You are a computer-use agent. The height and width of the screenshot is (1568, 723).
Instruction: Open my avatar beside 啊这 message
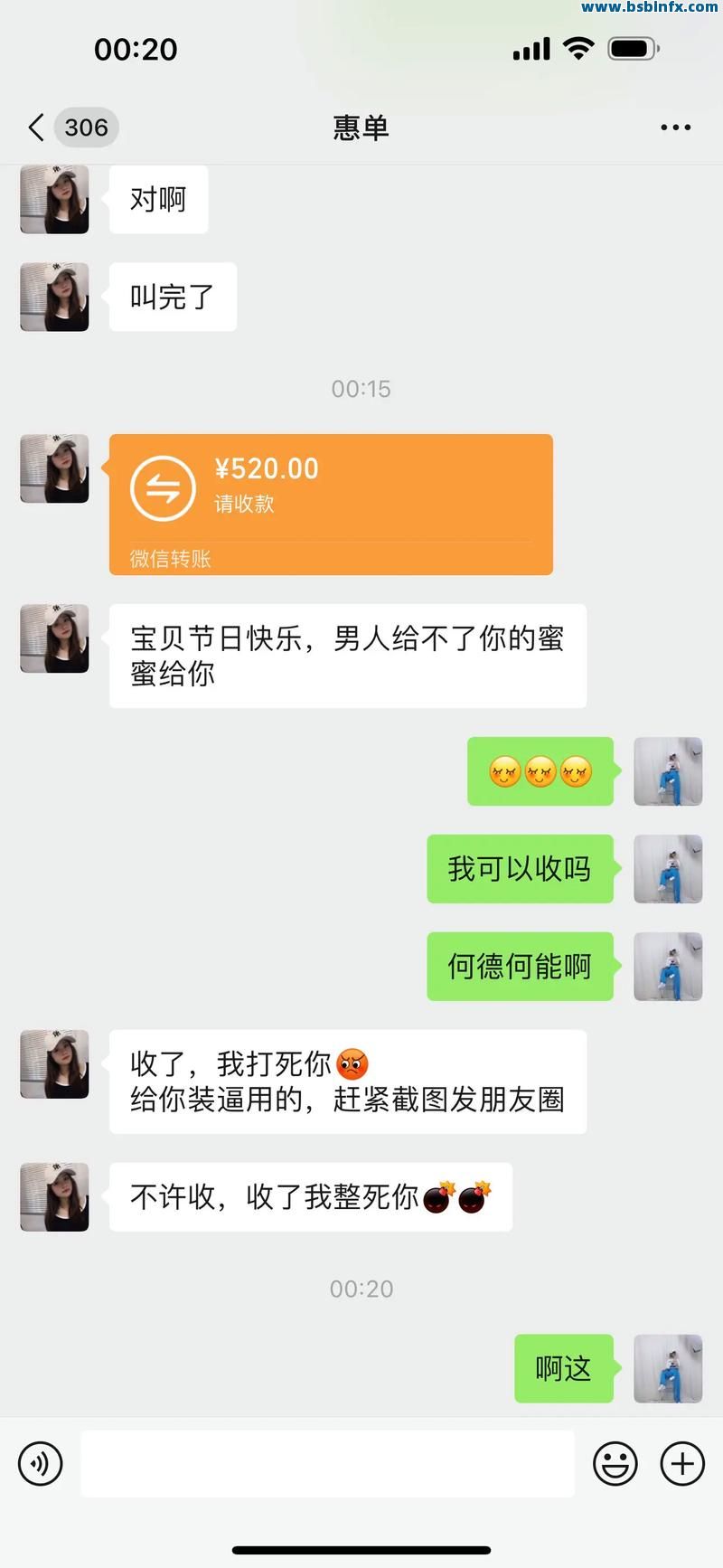(668, 1368)
